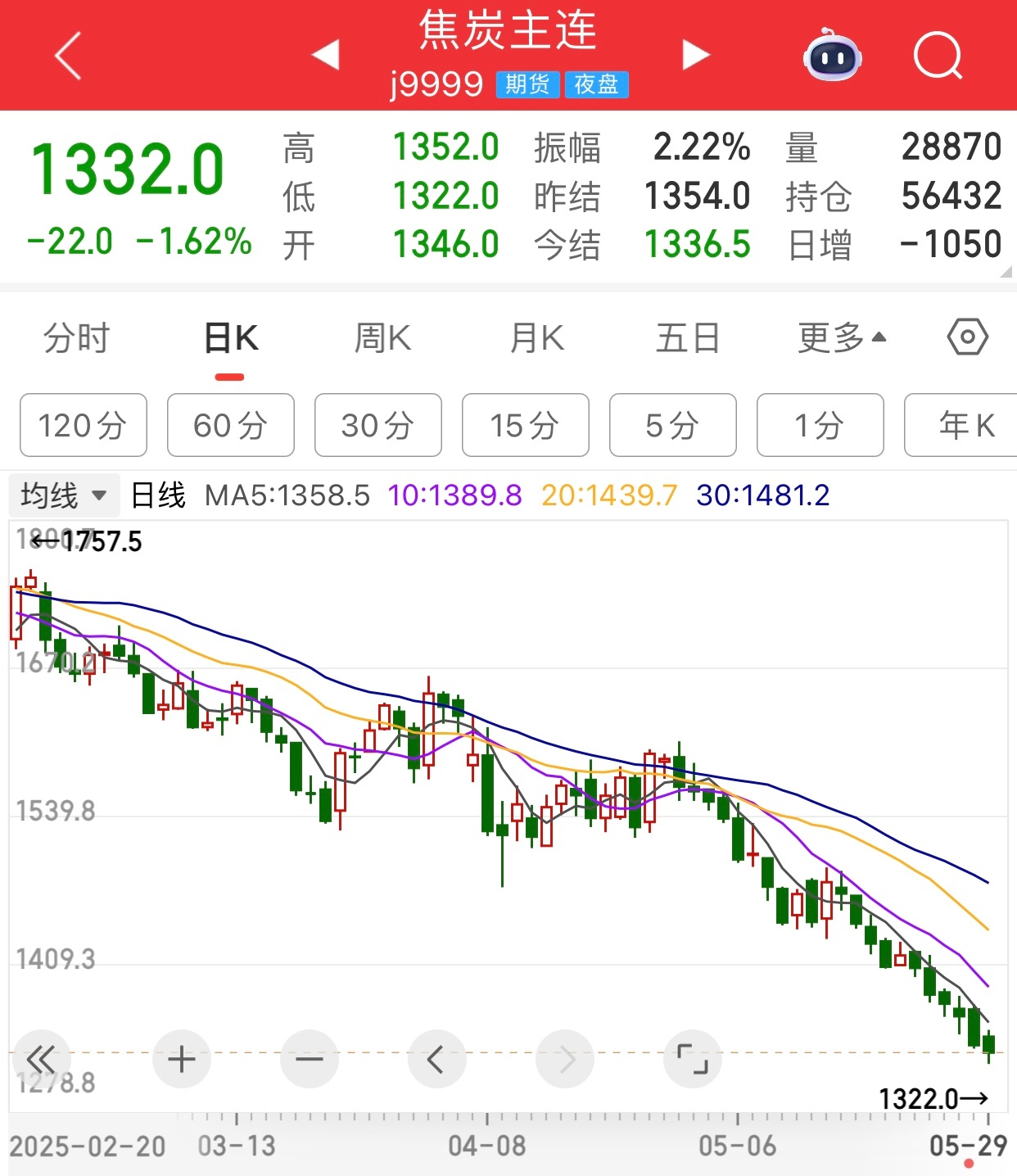Choose the 120分 period chip
Viewport: 1017px width, 1176px height.
pyautogui.click(x=84, y=425)
